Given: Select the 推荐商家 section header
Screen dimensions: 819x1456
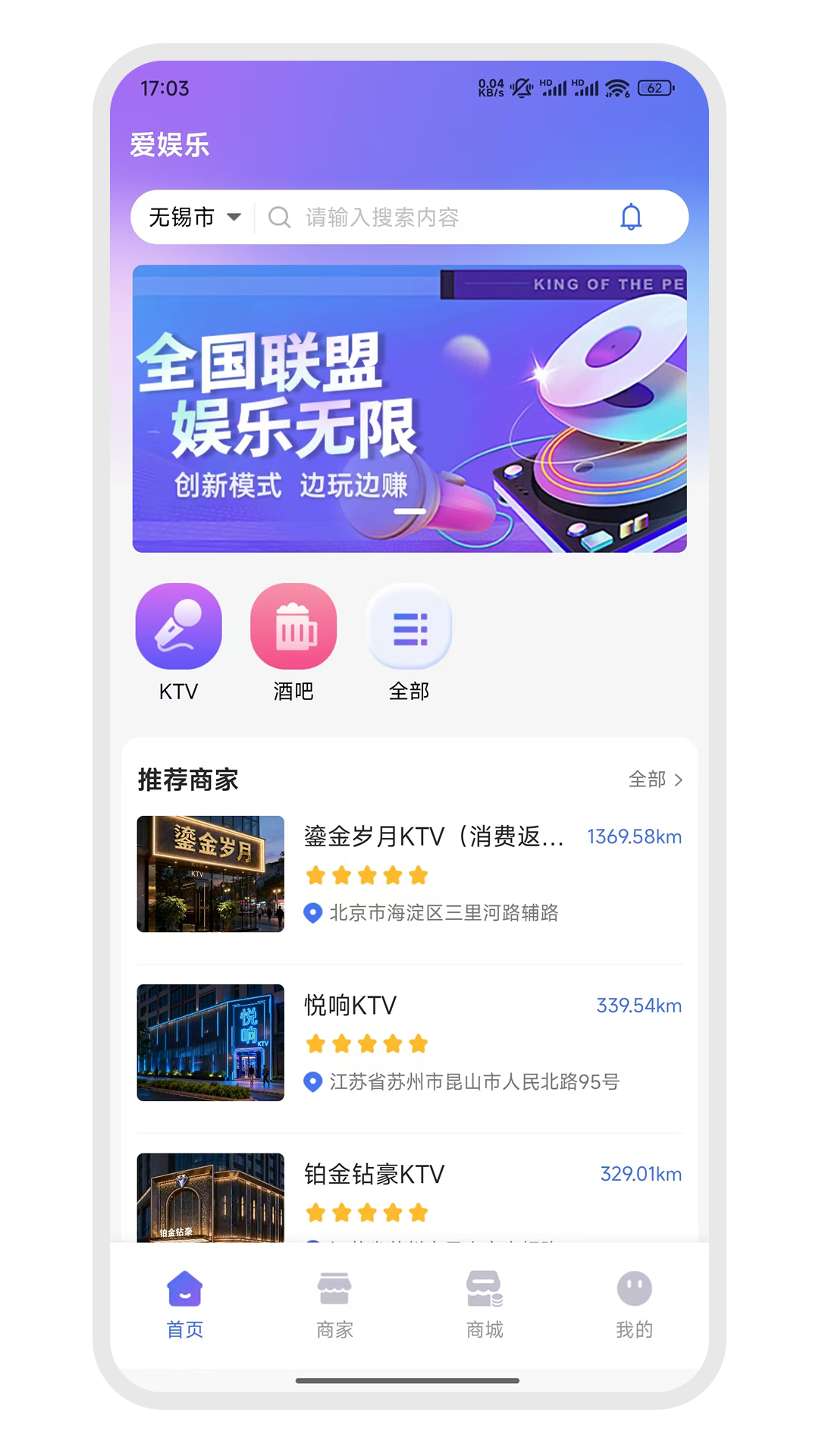Looking at the screenshot, I should pyautogui.click(x=187, y=780).
